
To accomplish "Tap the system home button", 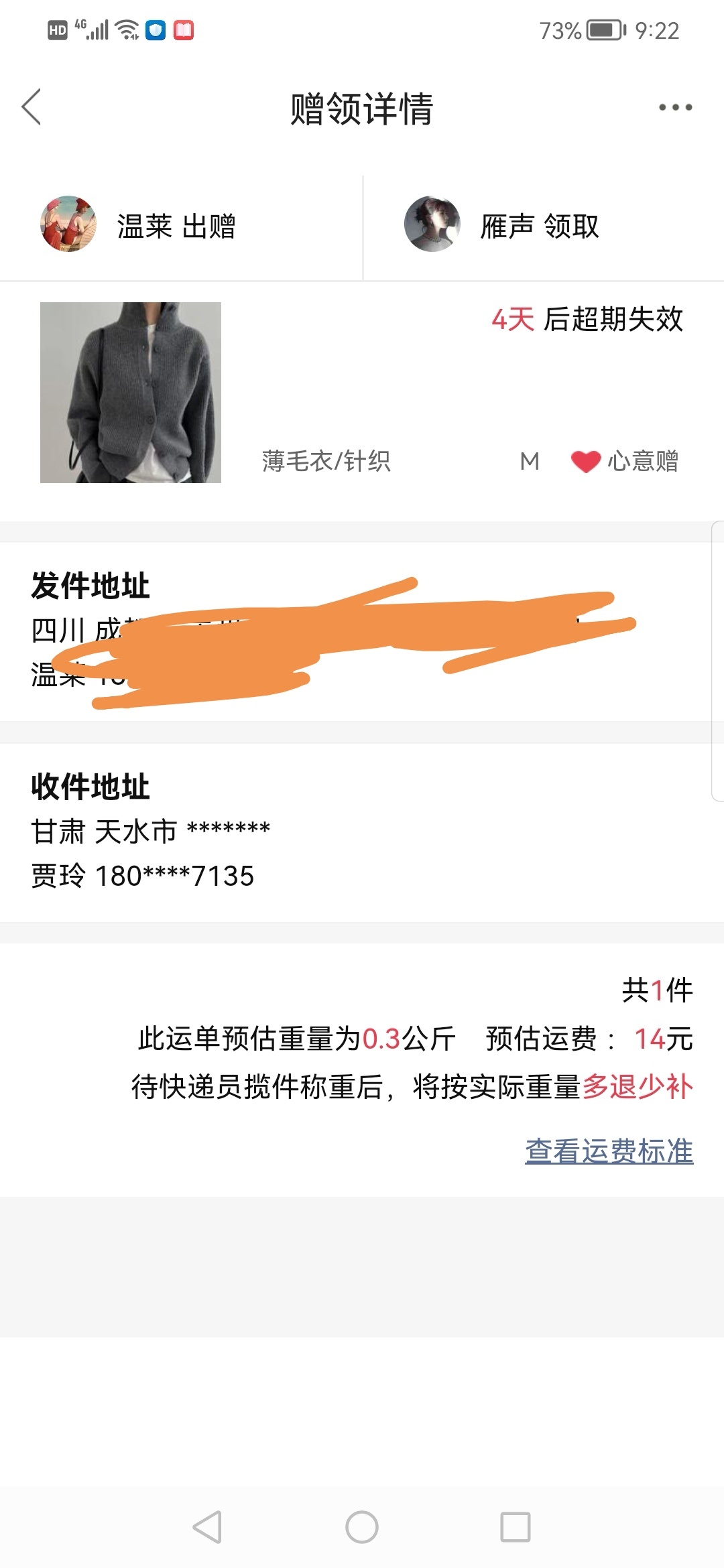I will [x=362, y=1527].
